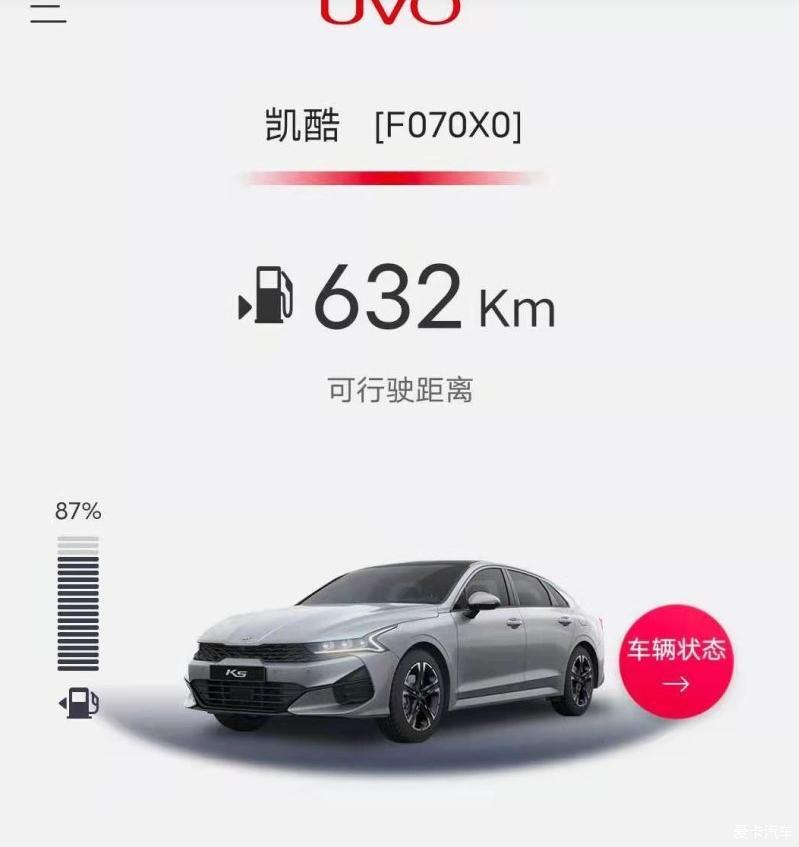
Task: Open the hamburger drawer menu
Action: (x=47, y=12)
